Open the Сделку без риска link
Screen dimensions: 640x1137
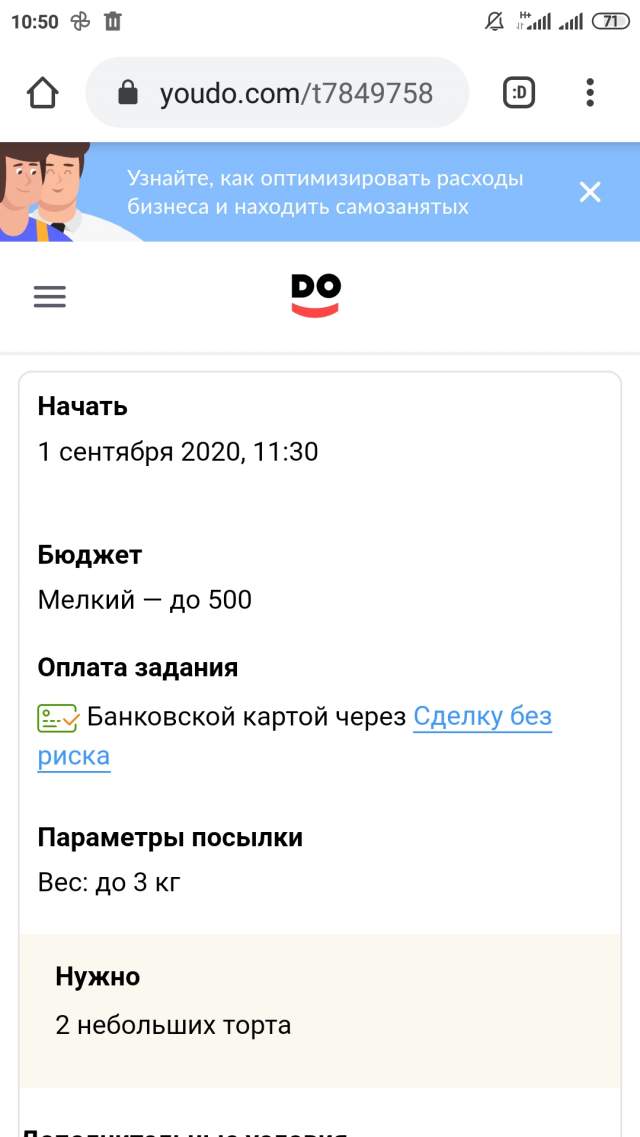[482, 716]
